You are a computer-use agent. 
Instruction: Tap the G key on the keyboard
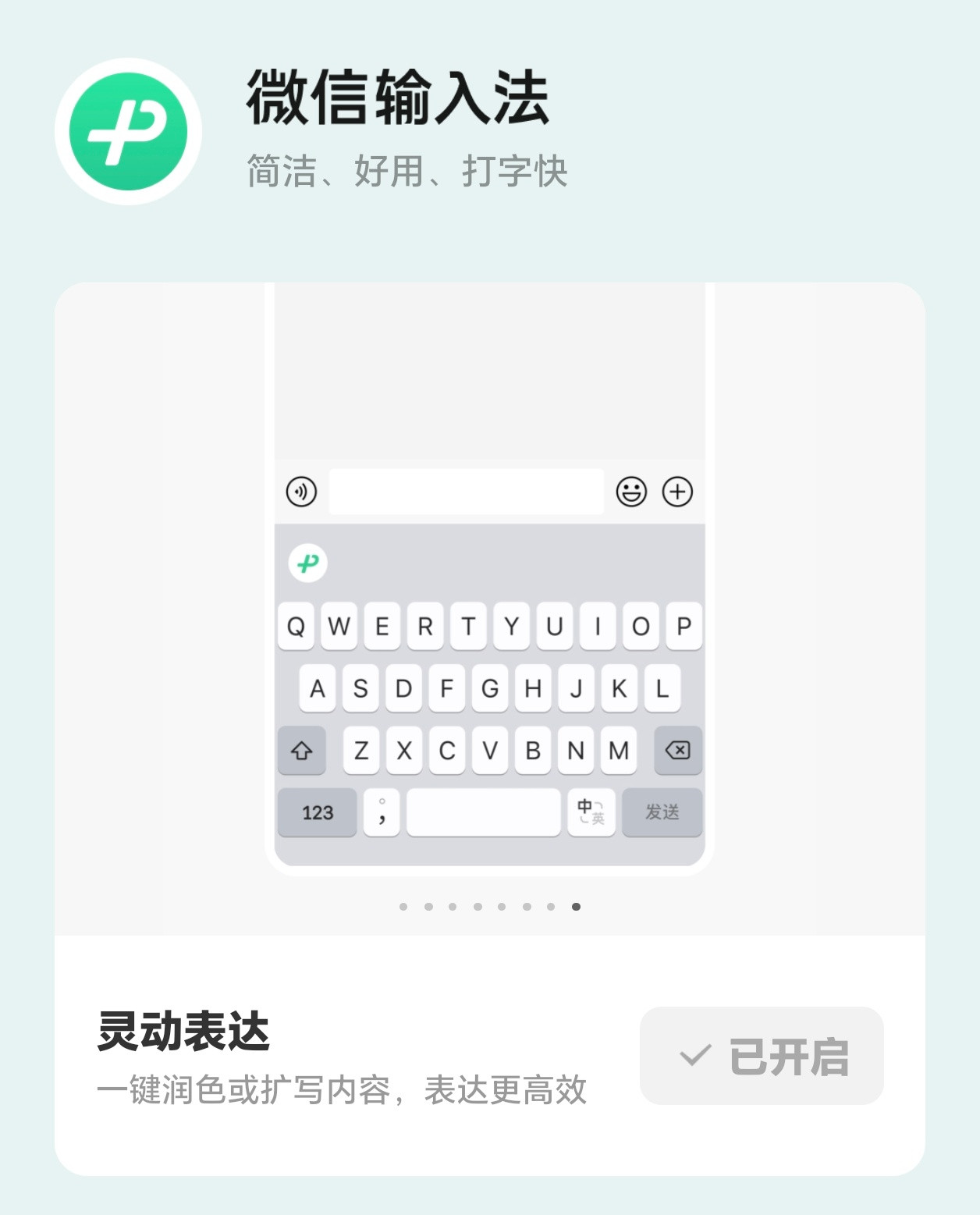point(489,687)
